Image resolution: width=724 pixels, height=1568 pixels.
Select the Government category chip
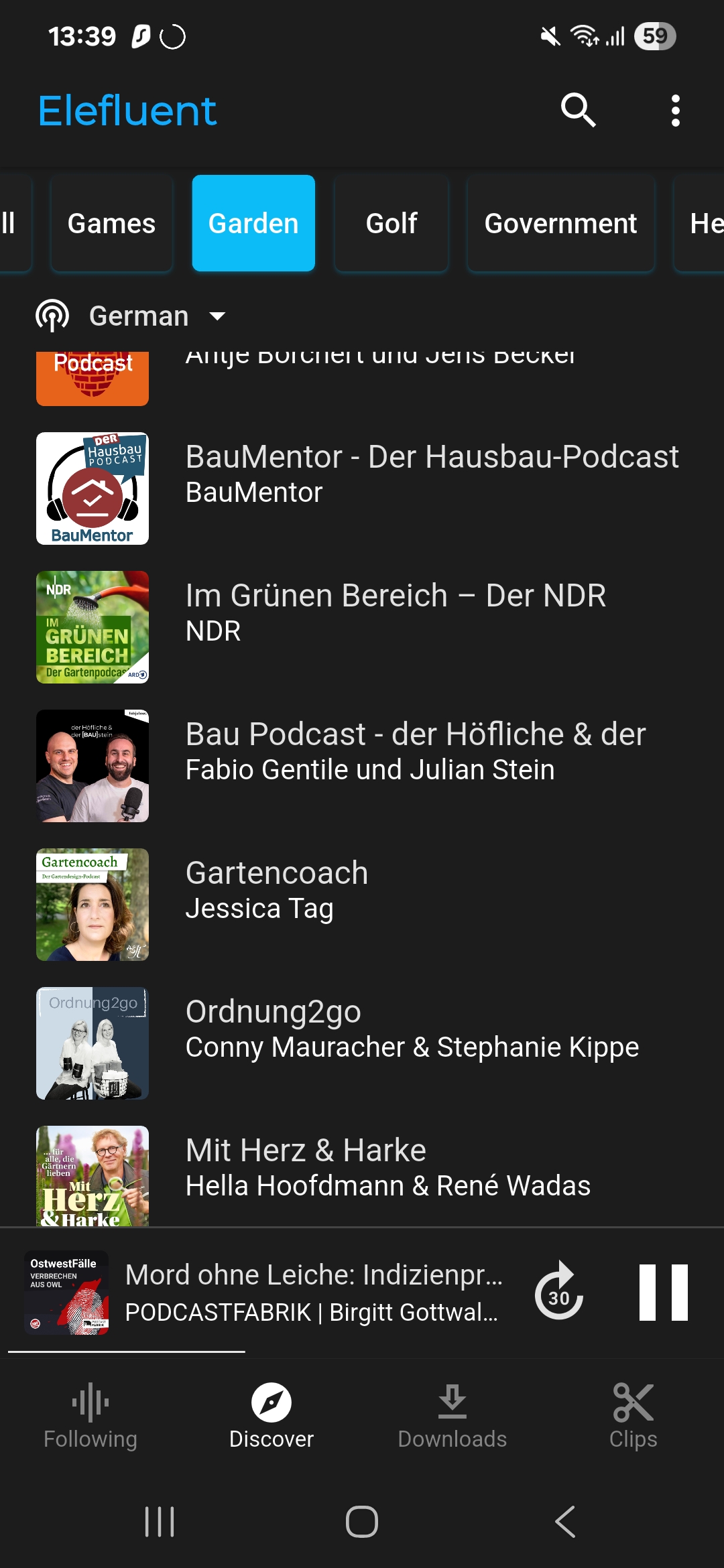click(x=560, y=224)
